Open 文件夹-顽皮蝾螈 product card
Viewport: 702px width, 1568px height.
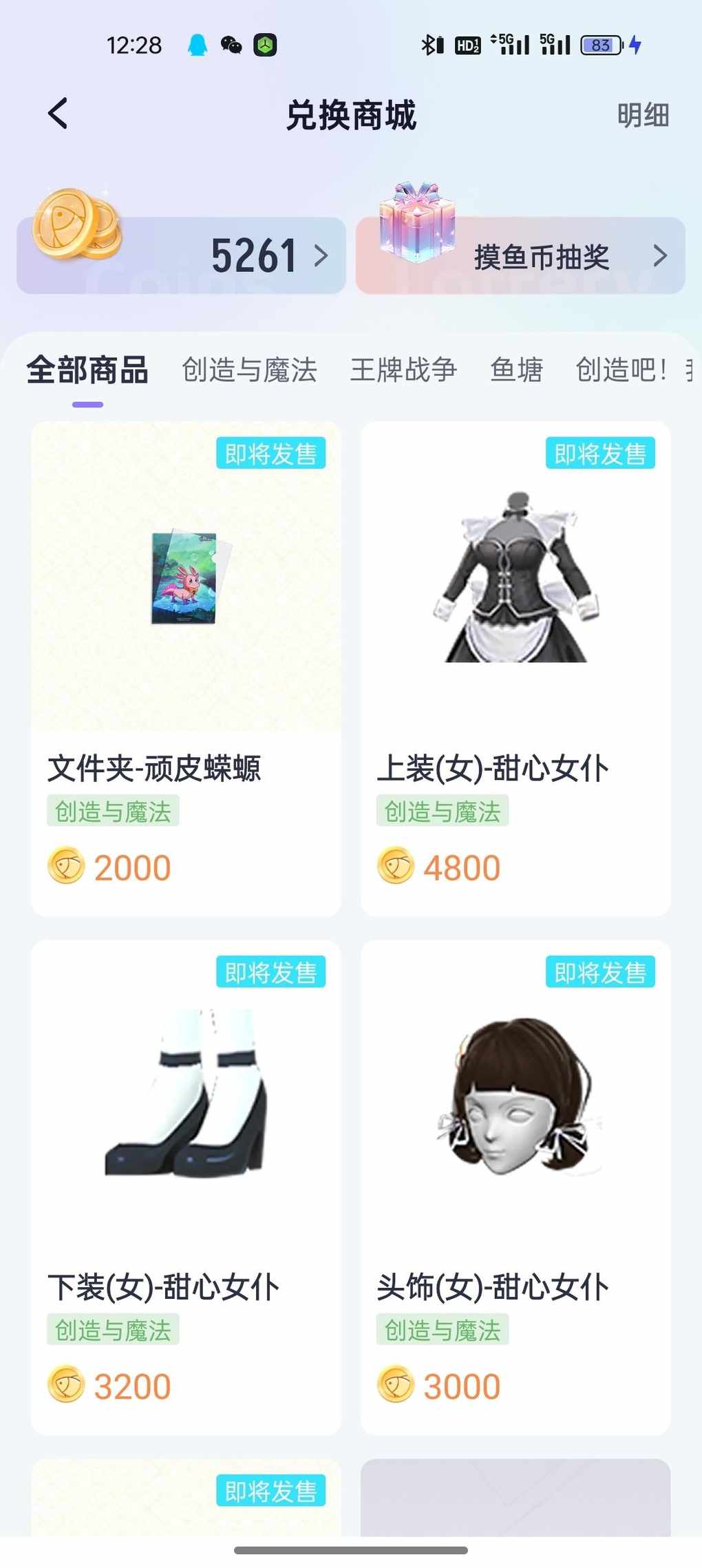186,668
